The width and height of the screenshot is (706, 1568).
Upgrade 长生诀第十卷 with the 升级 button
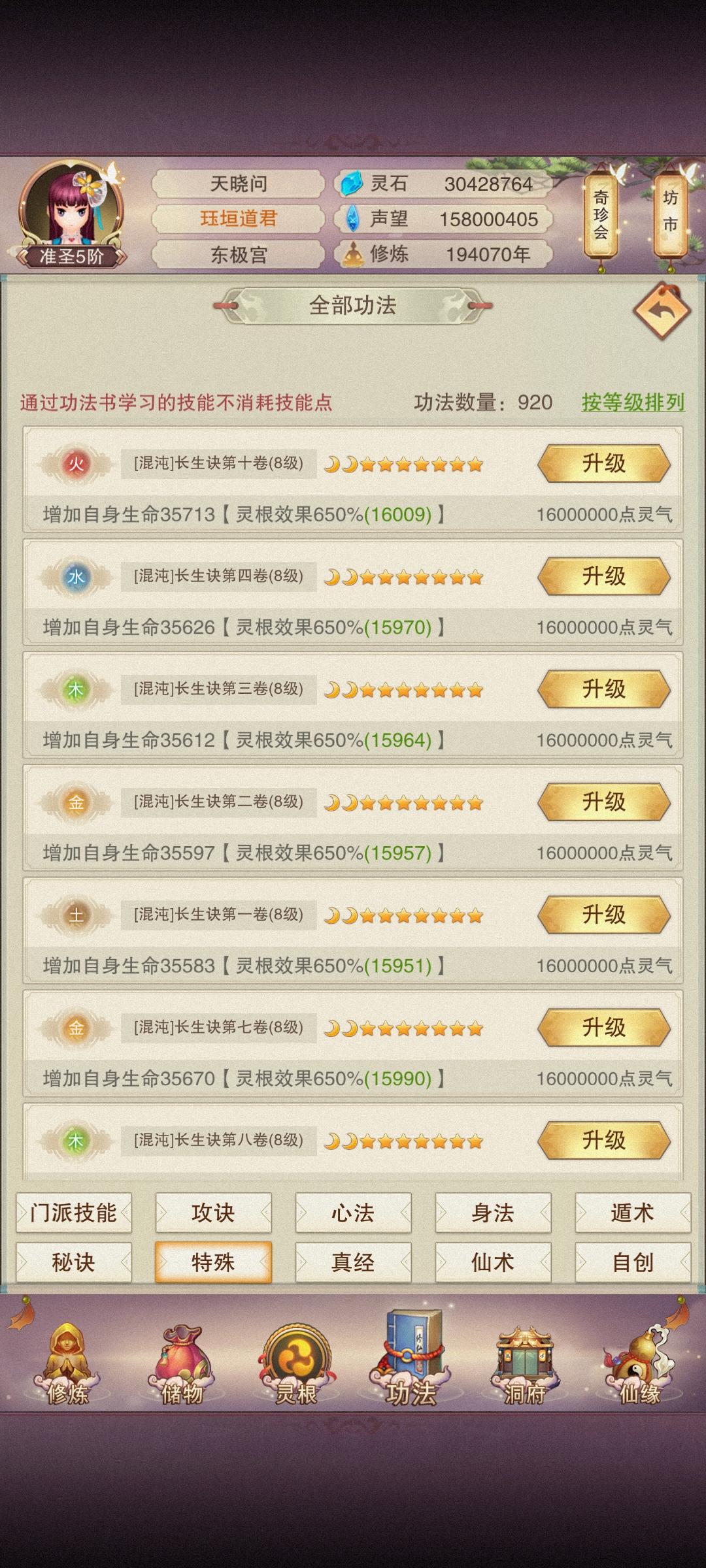point(605,464)
